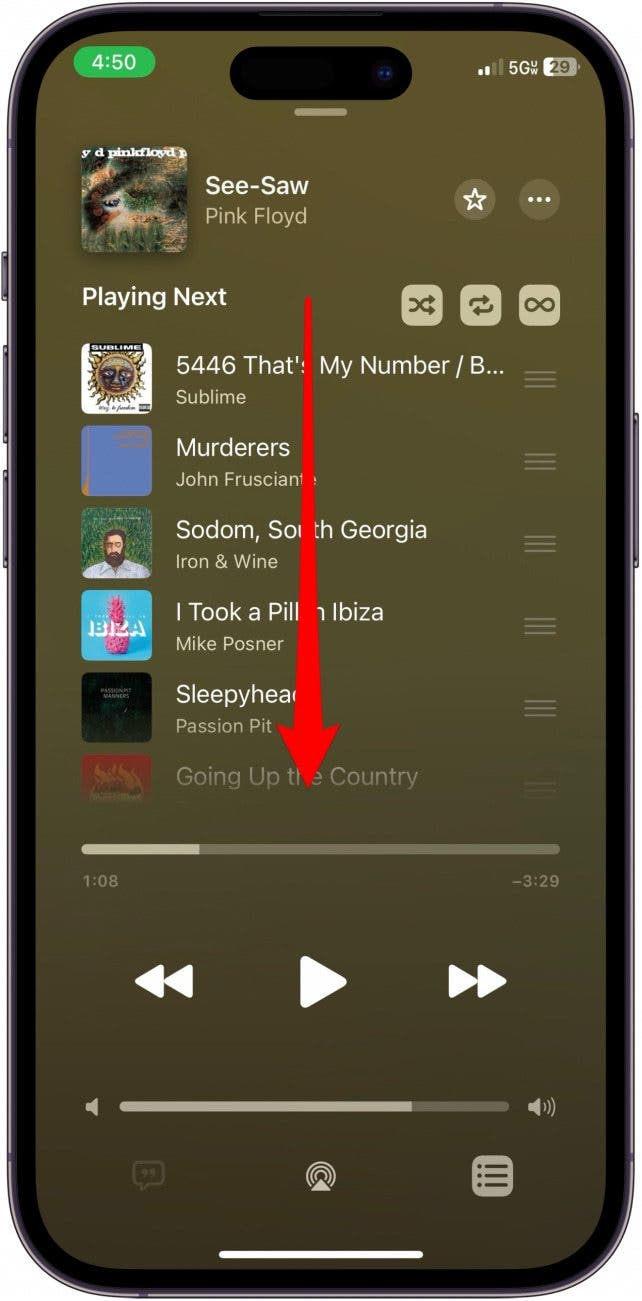Adjust the volume slider
Image resolution: width=642 pixels, height=1301 pixels.
pyautogui.click(x=314, y=1107)
